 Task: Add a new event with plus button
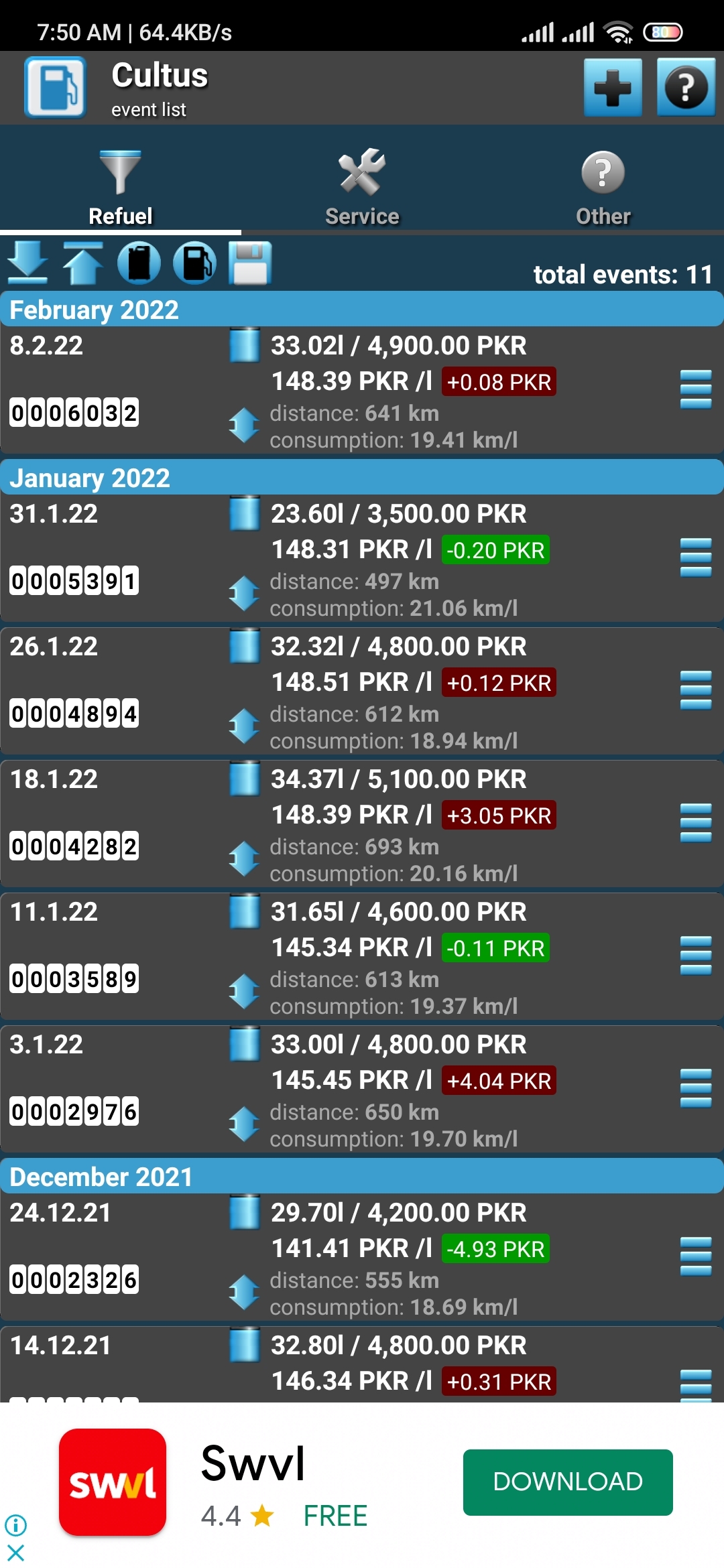(x=613, y=87)
